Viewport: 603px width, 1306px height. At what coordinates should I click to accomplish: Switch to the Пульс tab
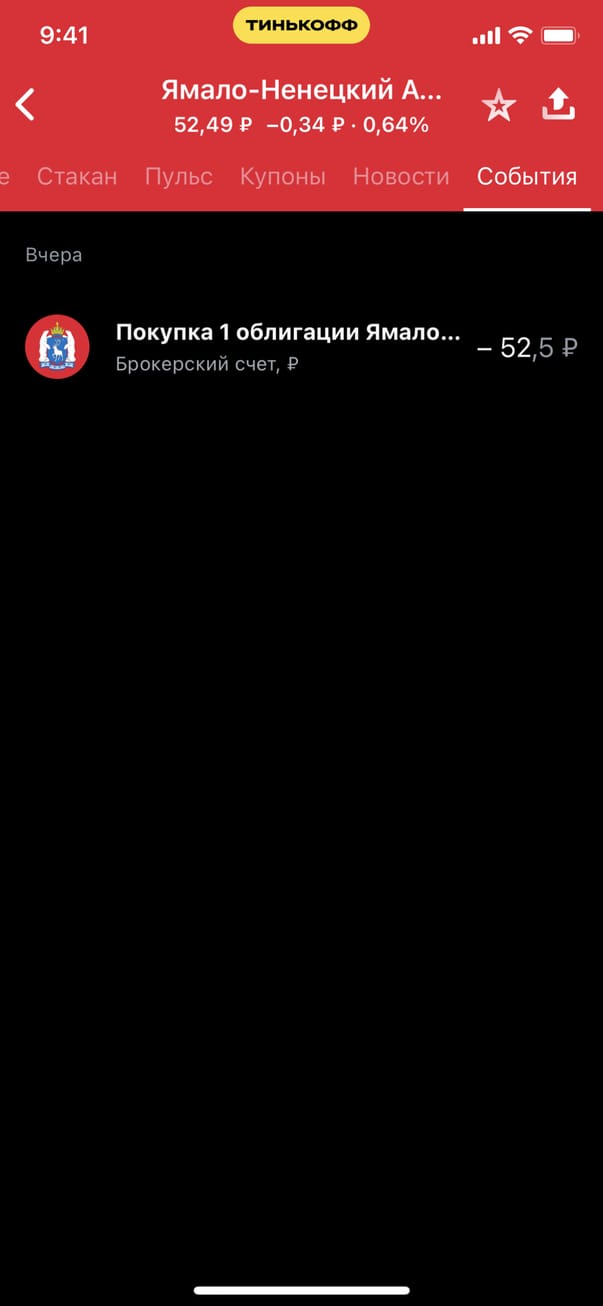[x=178, y=177]
